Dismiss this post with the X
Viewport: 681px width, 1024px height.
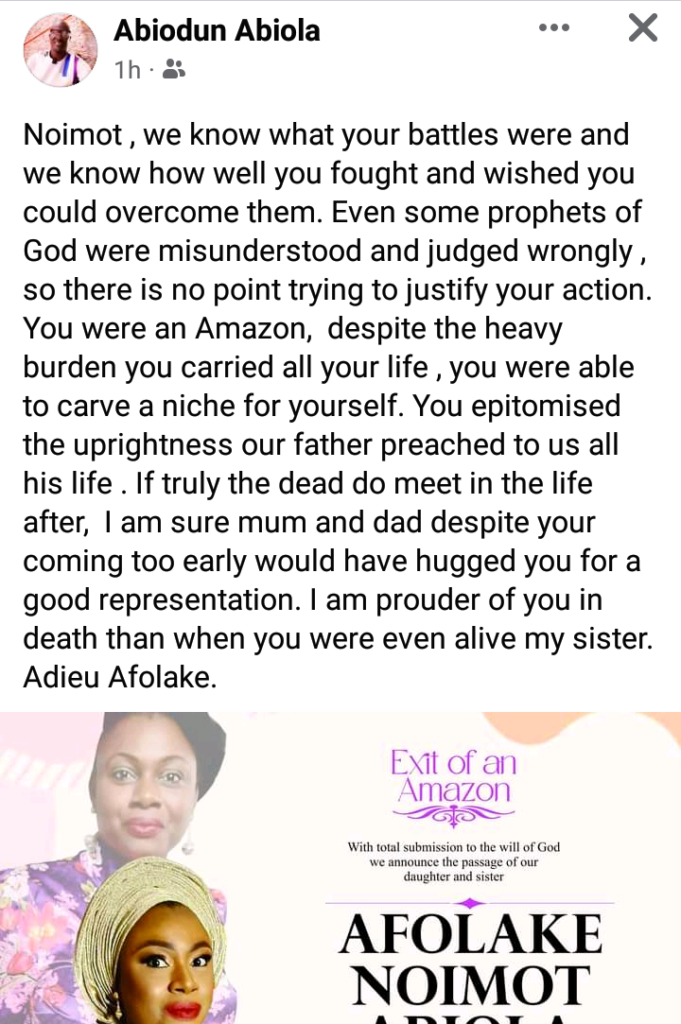coord(642,28)
